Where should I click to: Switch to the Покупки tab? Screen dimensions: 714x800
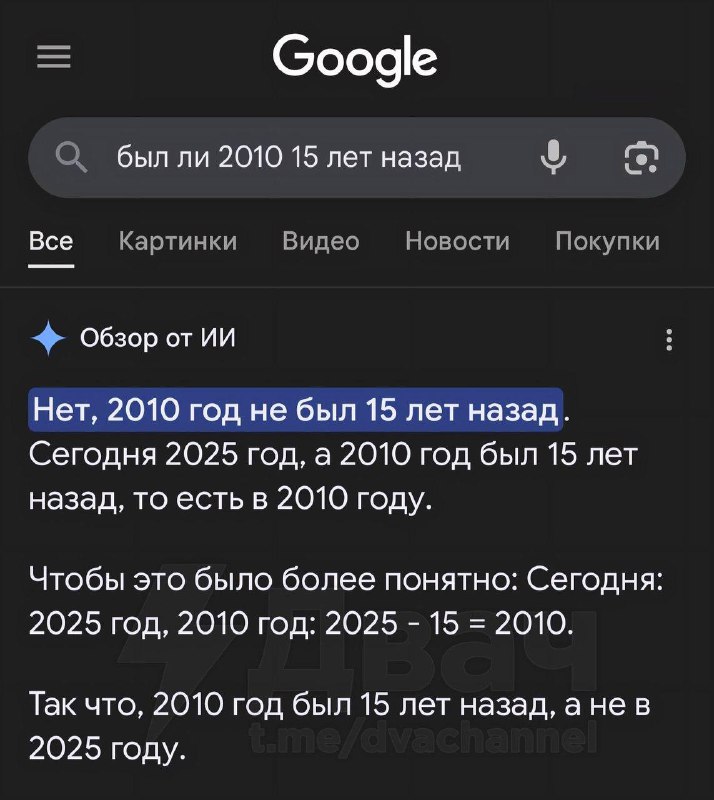(607, 241)
